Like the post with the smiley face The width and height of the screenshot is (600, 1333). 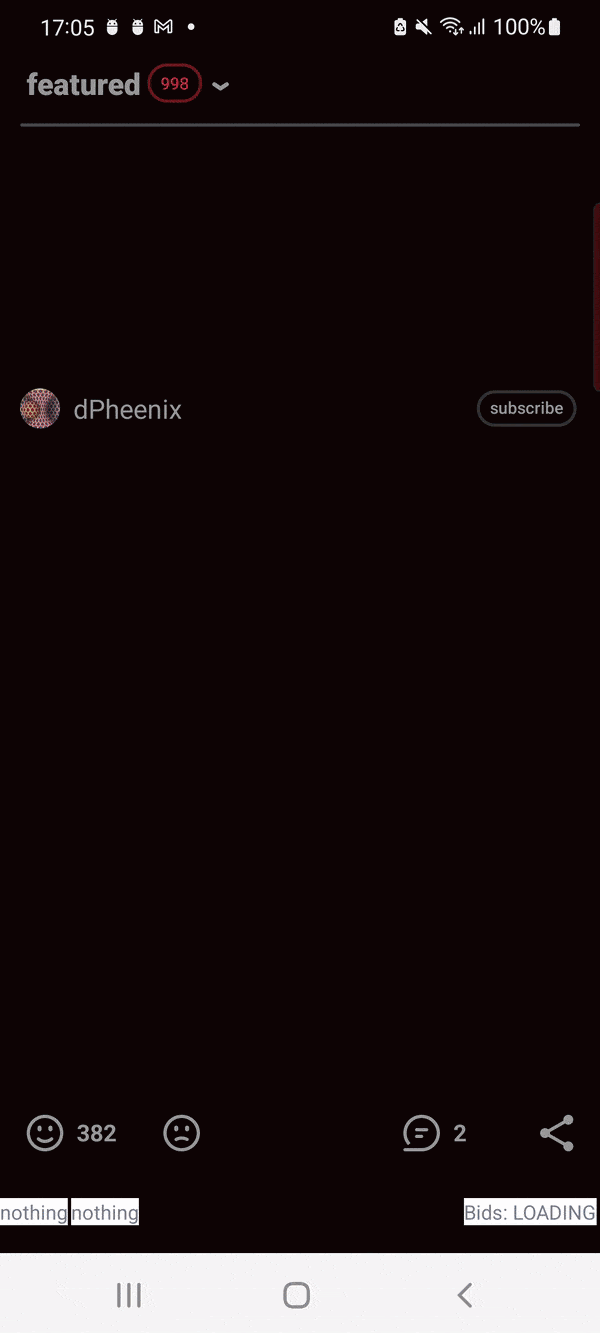45,1133
